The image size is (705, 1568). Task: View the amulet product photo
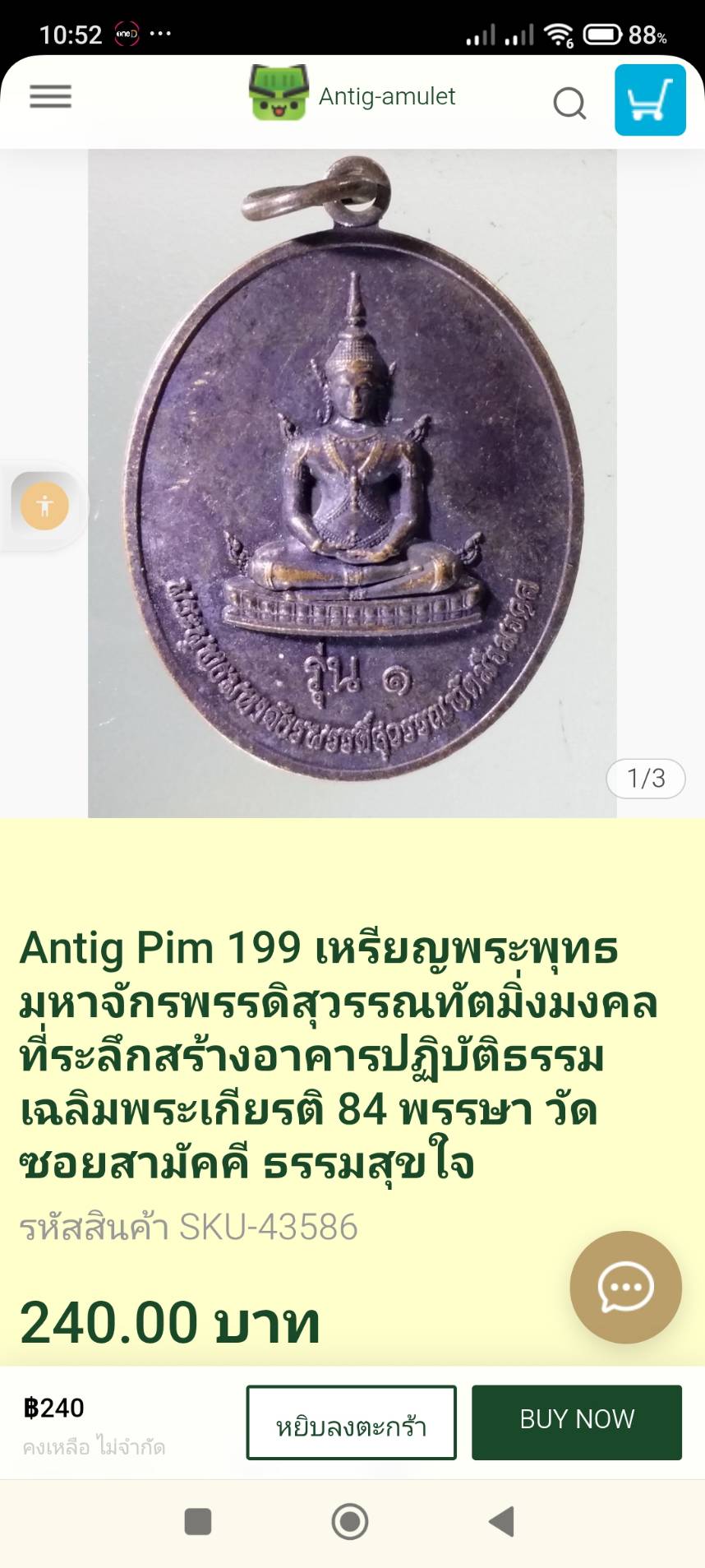[x=352, y=483]
